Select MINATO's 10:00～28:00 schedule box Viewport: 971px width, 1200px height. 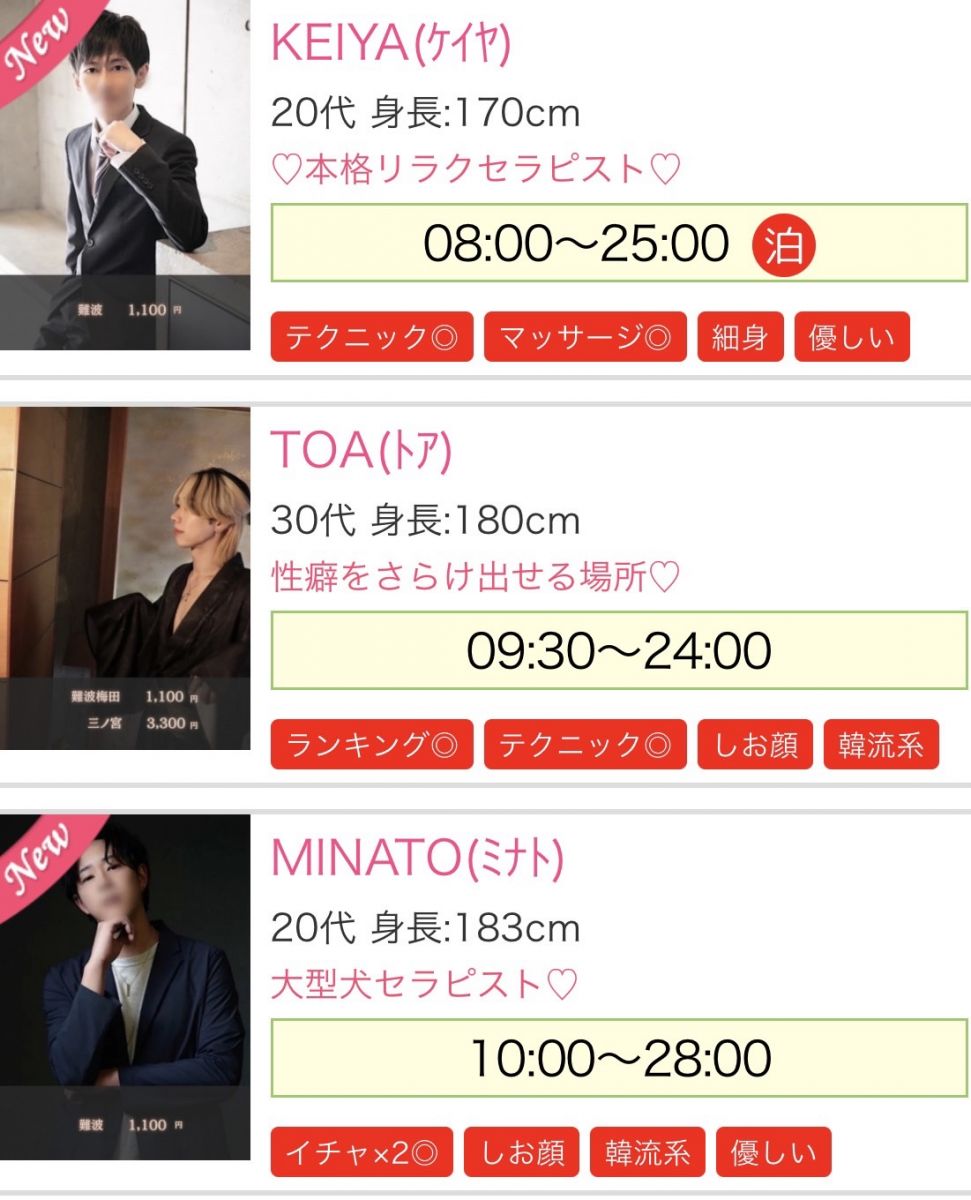click(x=619, y=1058)
